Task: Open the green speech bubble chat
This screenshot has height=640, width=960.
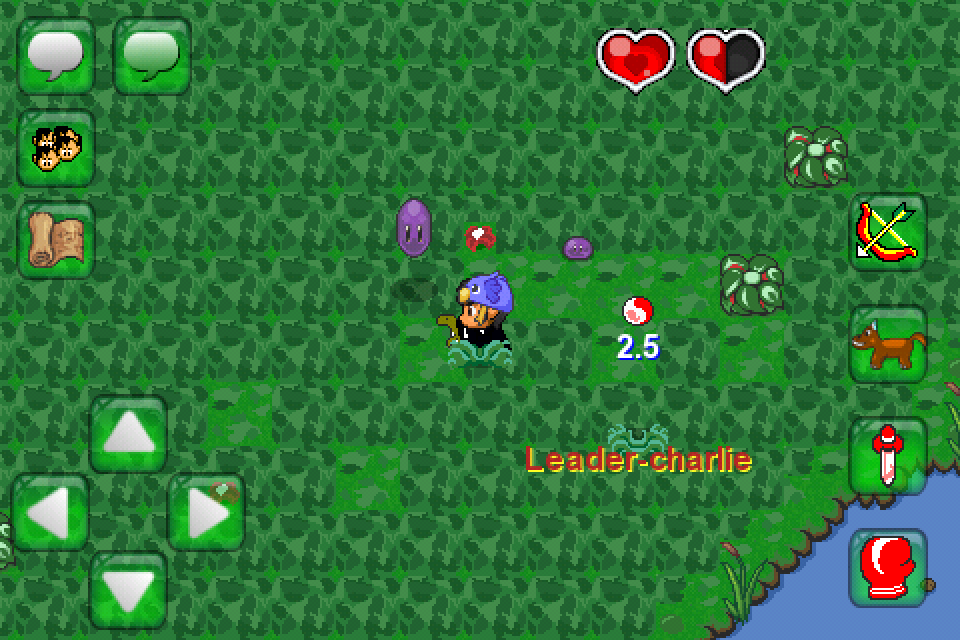Action: (x=152, y=56)
